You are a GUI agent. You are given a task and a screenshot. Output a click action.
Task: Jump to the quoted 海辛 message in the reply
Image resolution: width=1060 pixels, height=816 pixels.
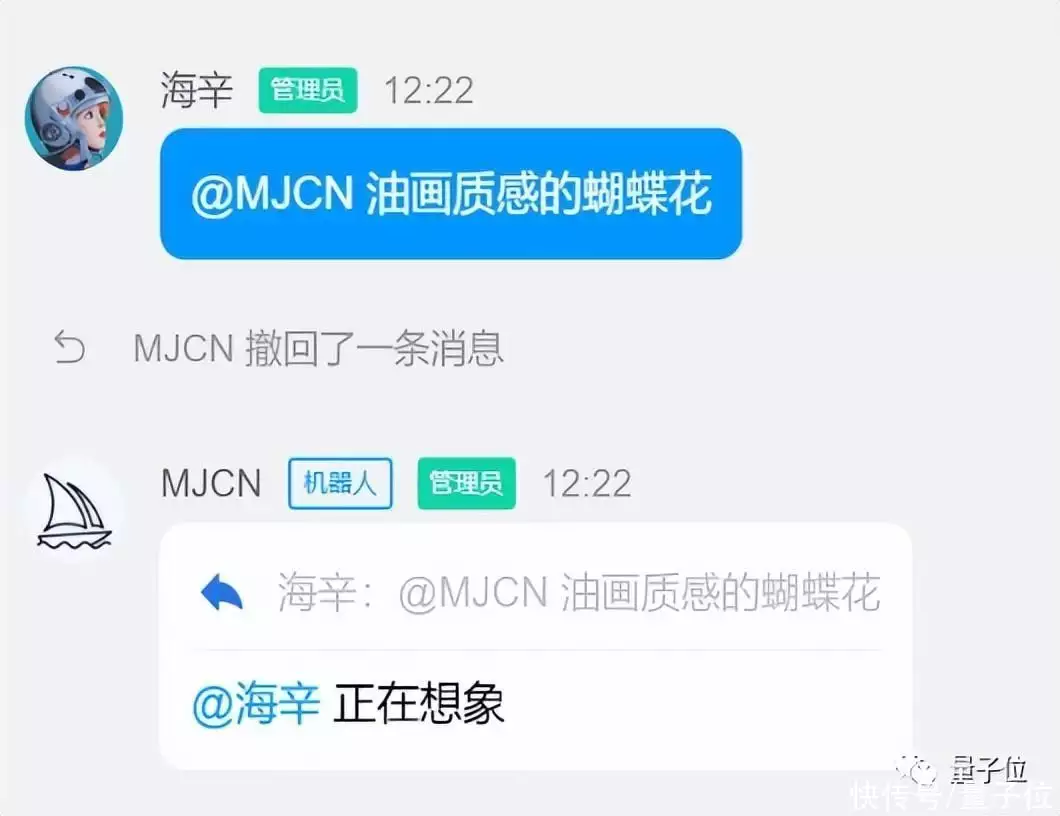click(578, 594)
